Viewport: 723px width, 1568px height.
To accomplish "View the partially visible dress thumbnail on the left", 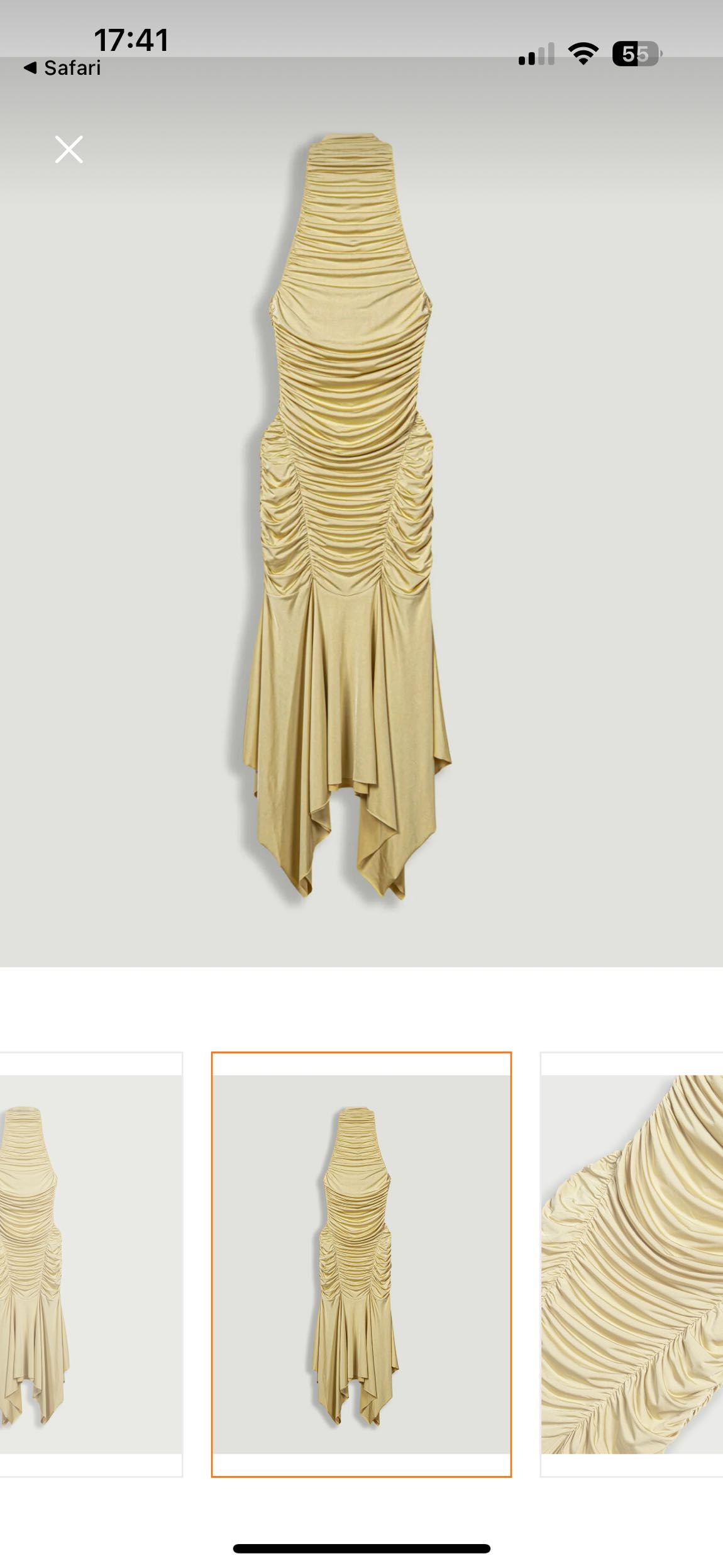I will click(91, 1264).
